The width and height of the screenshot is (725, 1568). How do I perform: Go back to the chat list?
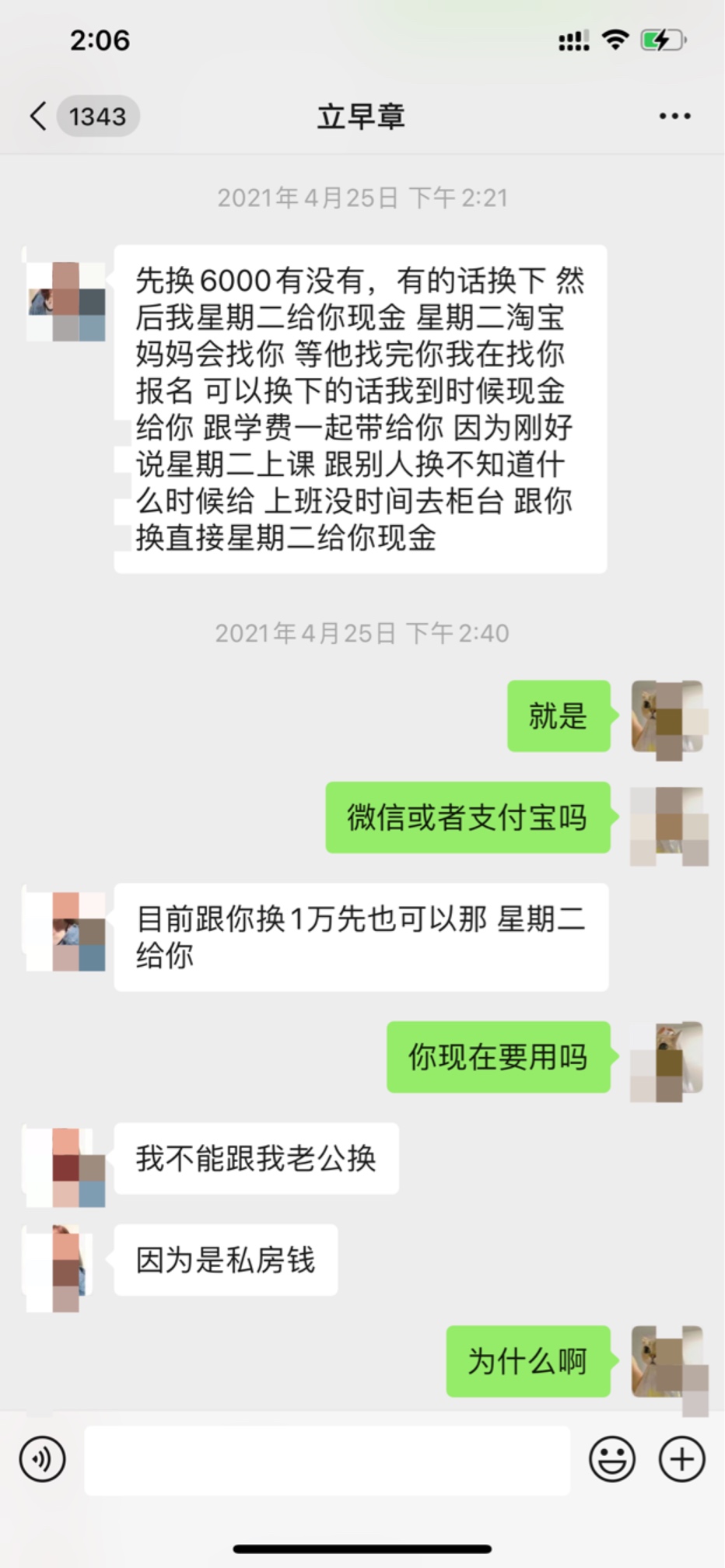coord(39,117)
